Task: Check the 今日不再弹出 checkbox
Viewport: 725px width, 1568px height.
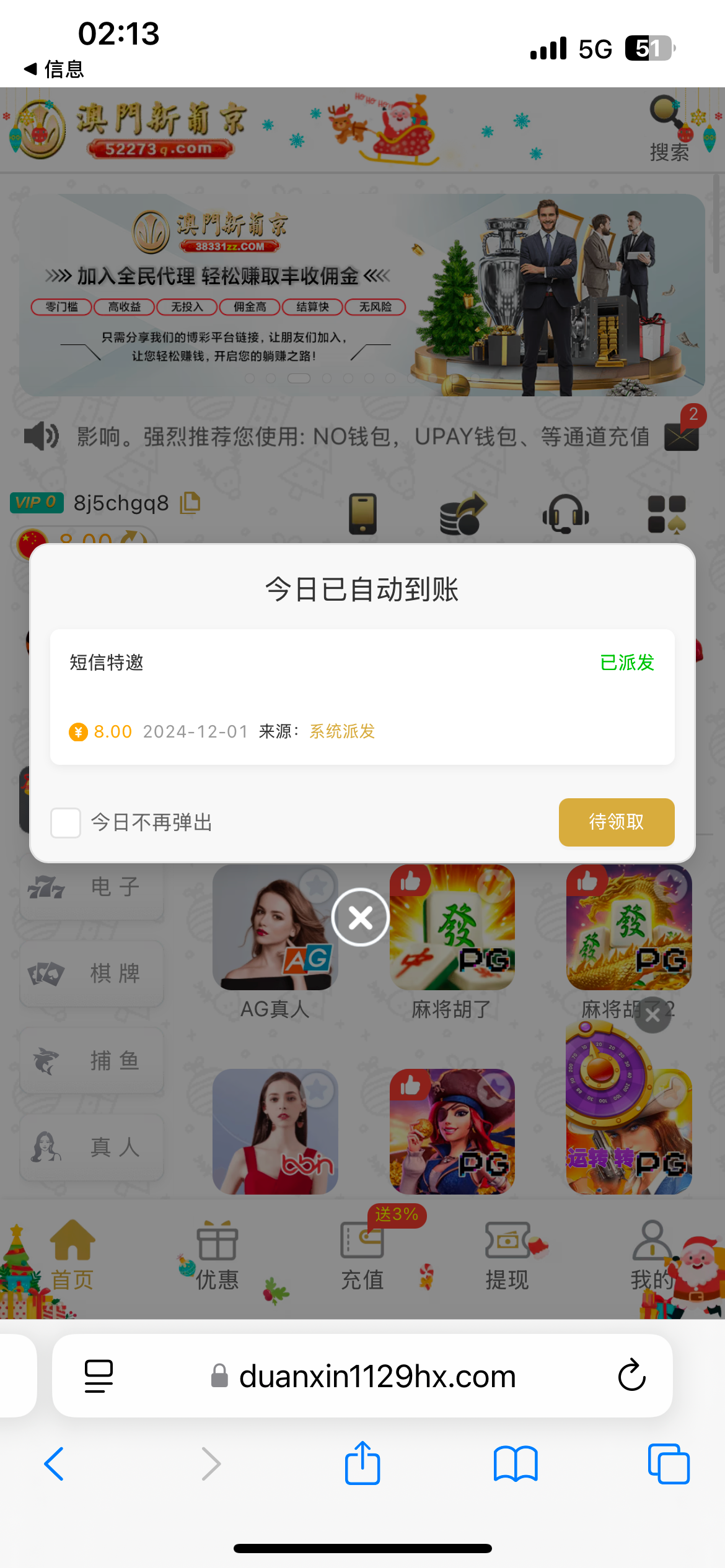Action: [x=66, y=822]
